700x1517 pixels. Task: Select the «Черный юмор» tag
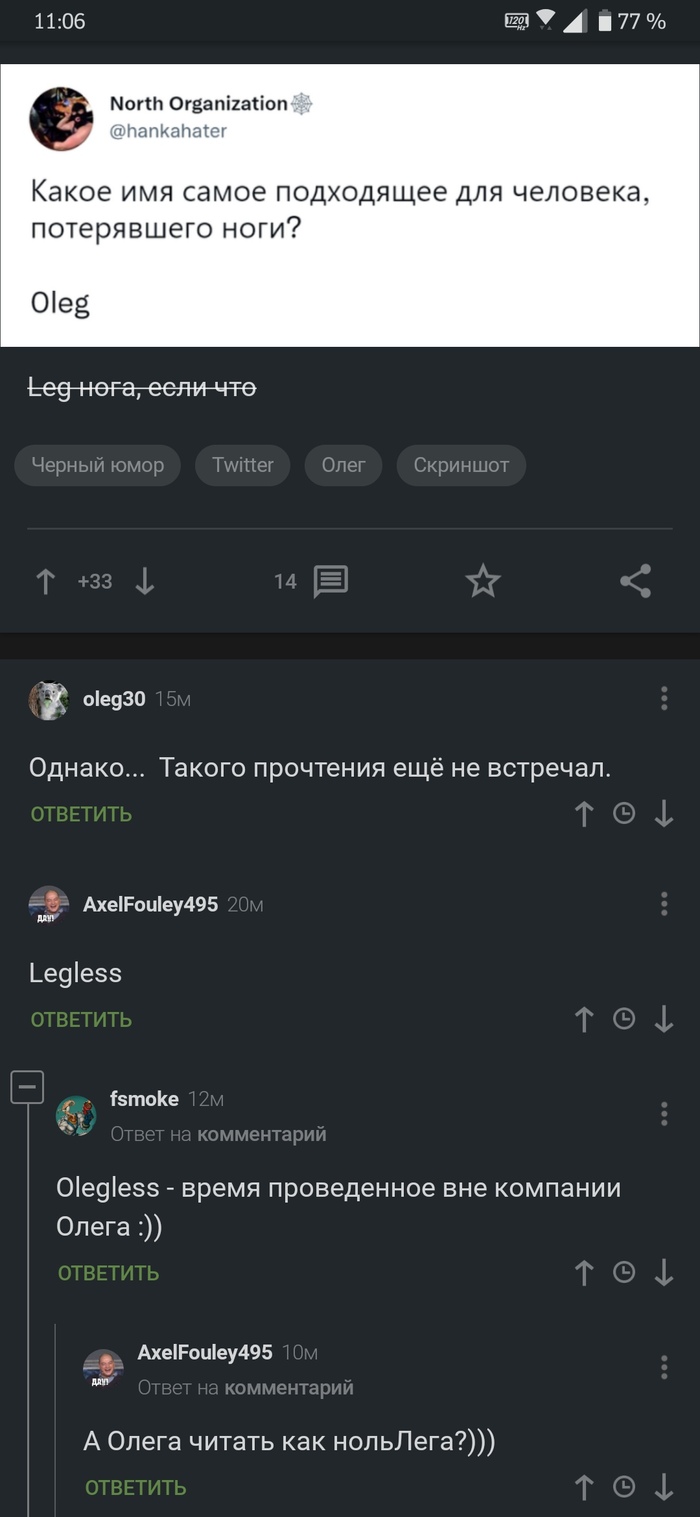pyautogui.click(x=97, y=465)
